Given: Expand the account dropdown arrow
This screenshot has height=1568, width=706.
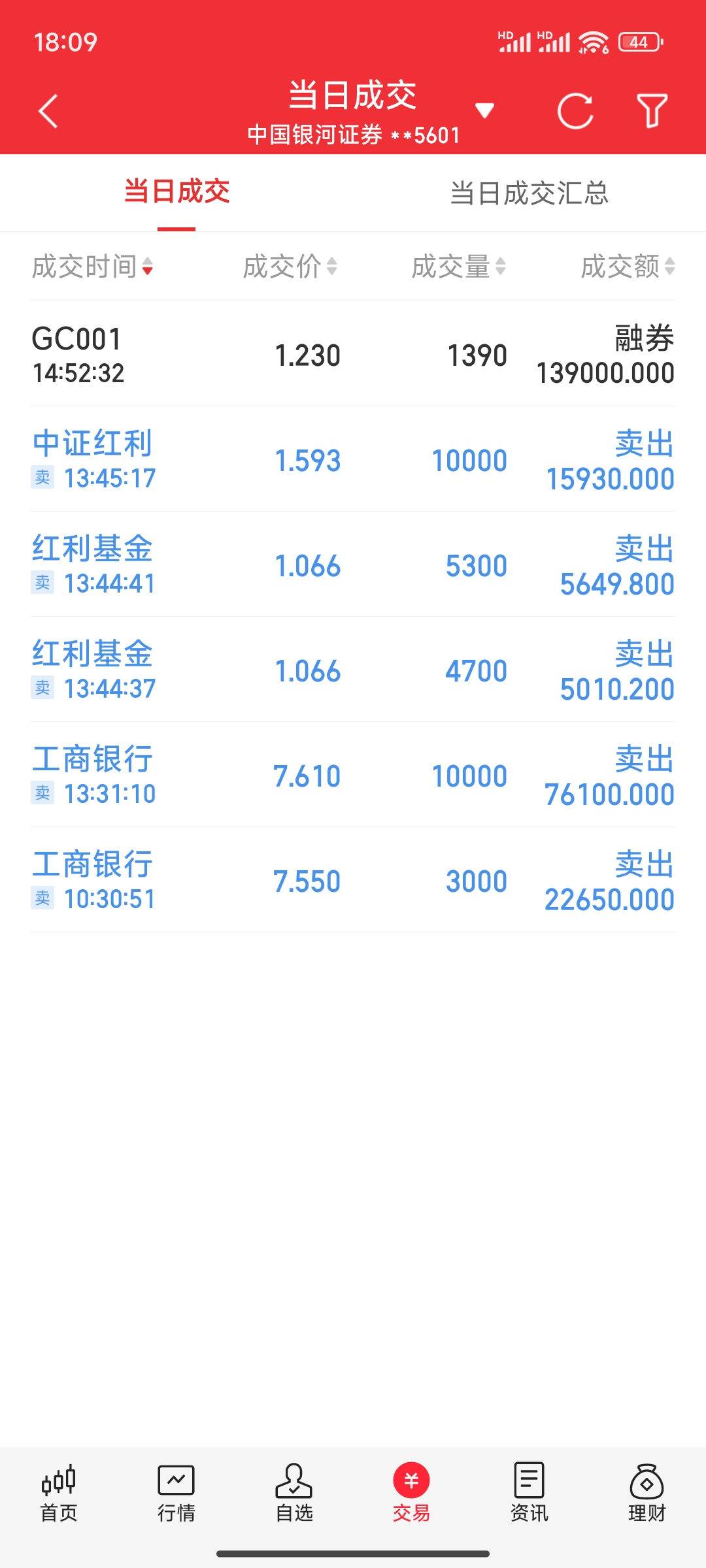Looking at the screenshot, I should [484, 110].
